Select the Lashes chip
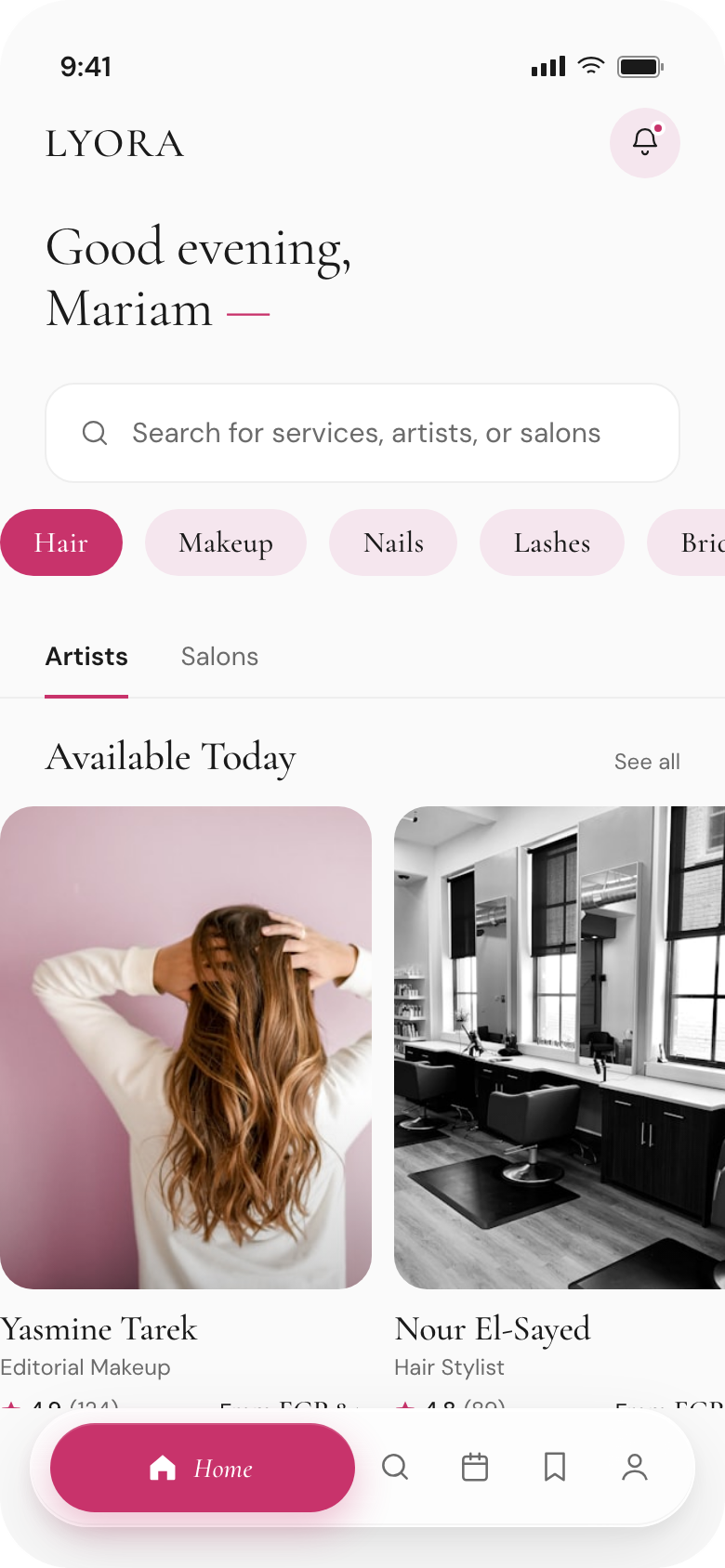Screen dimensions: 725x1568 coord(552,542)
